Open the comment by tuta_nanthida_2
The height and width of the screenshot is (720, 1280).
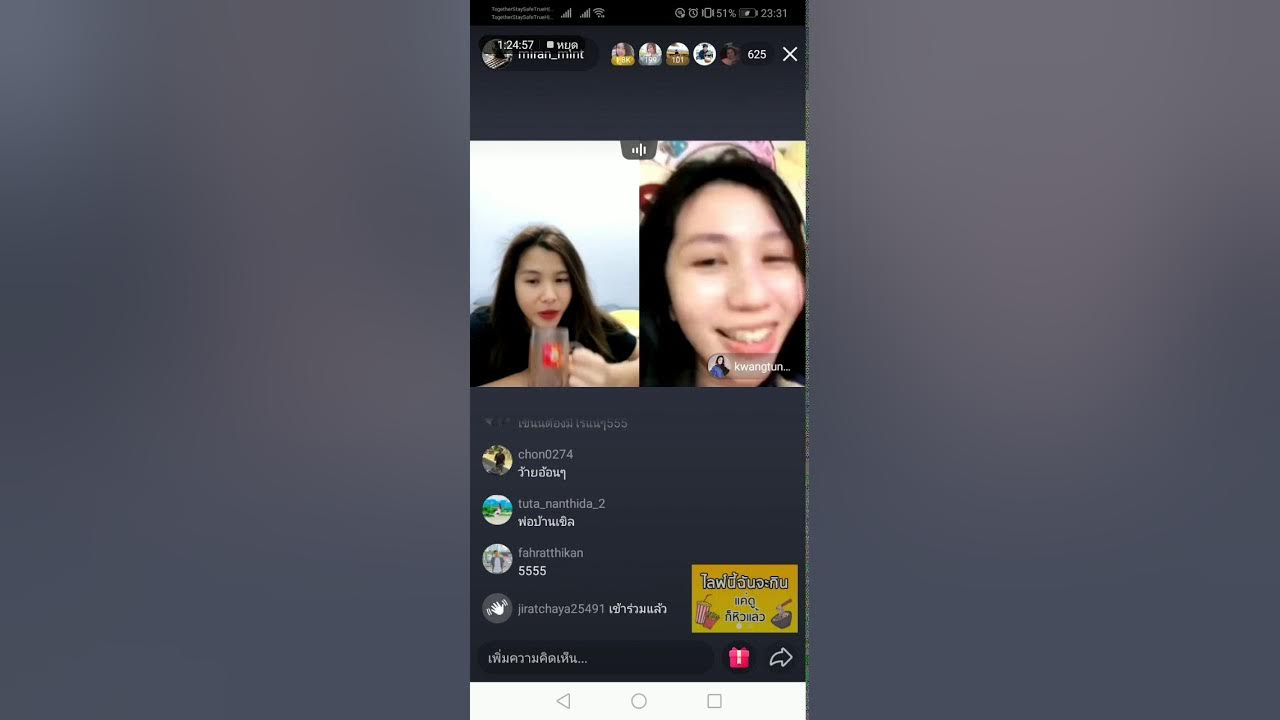(561, 512)
